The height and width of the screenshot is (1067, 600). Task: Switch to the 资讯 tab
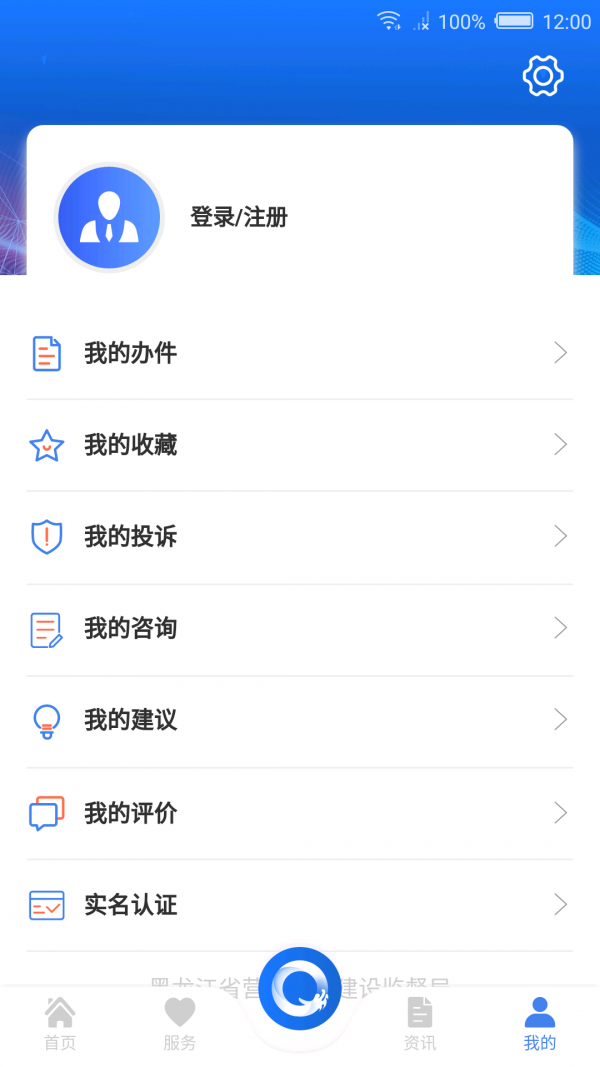pos(420,1024)
